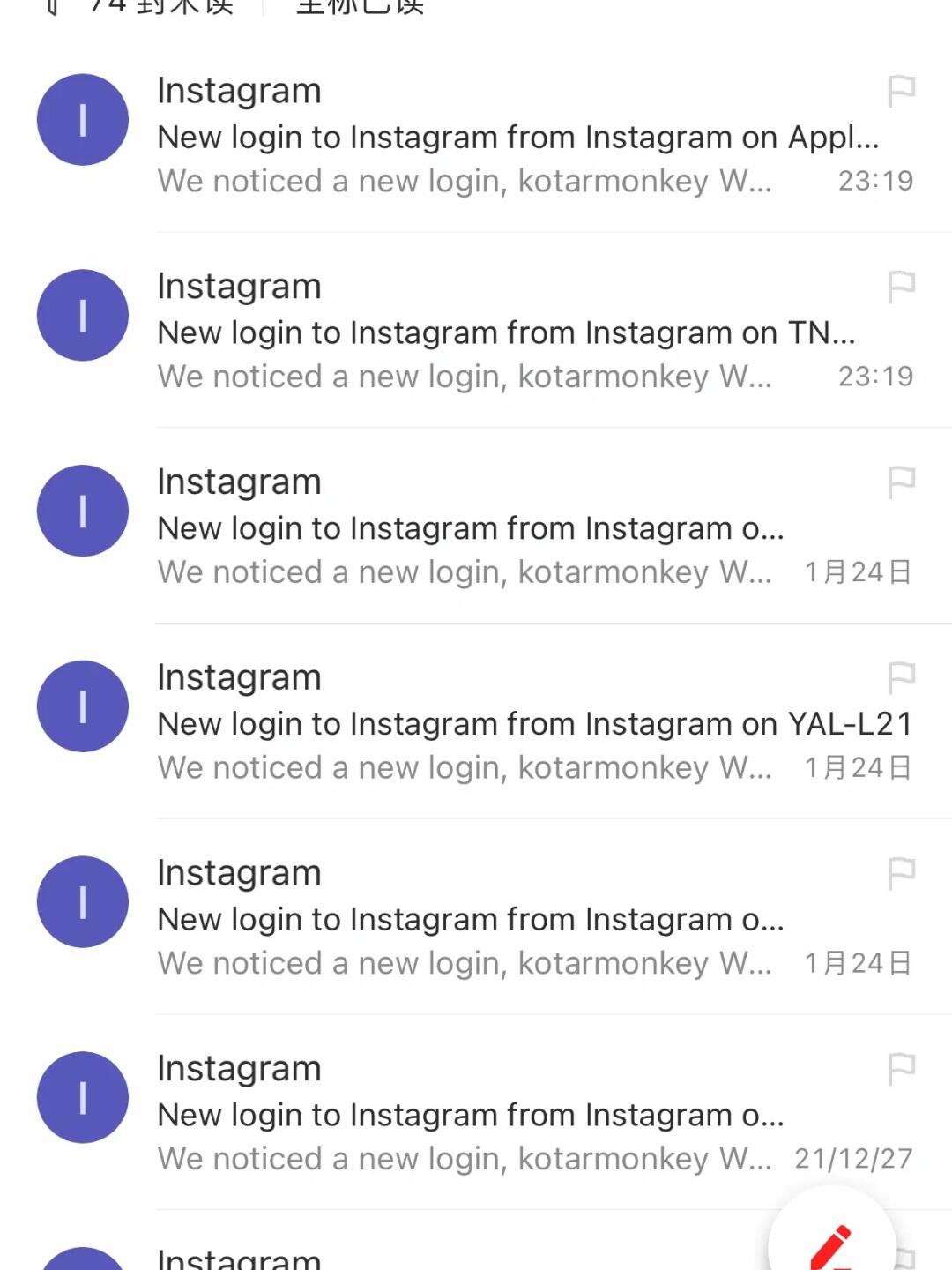Compose a new email with the pencil button
Viewport: 952px width, 1270px height.
[x=831, y=1245]
